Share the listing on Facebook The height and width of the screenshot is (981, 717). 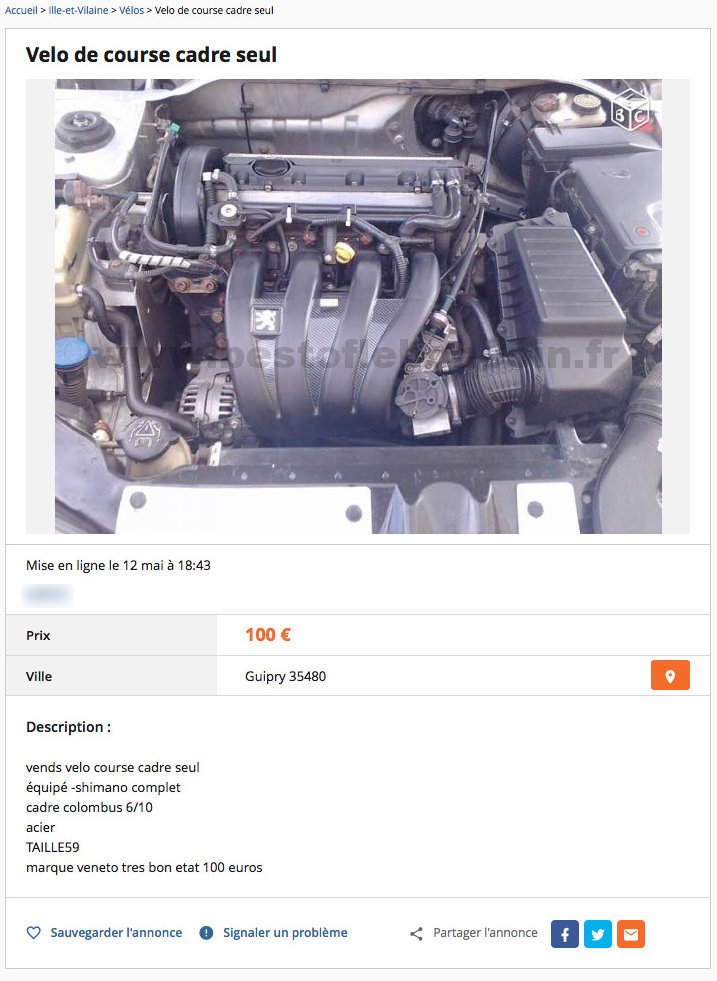565,934
